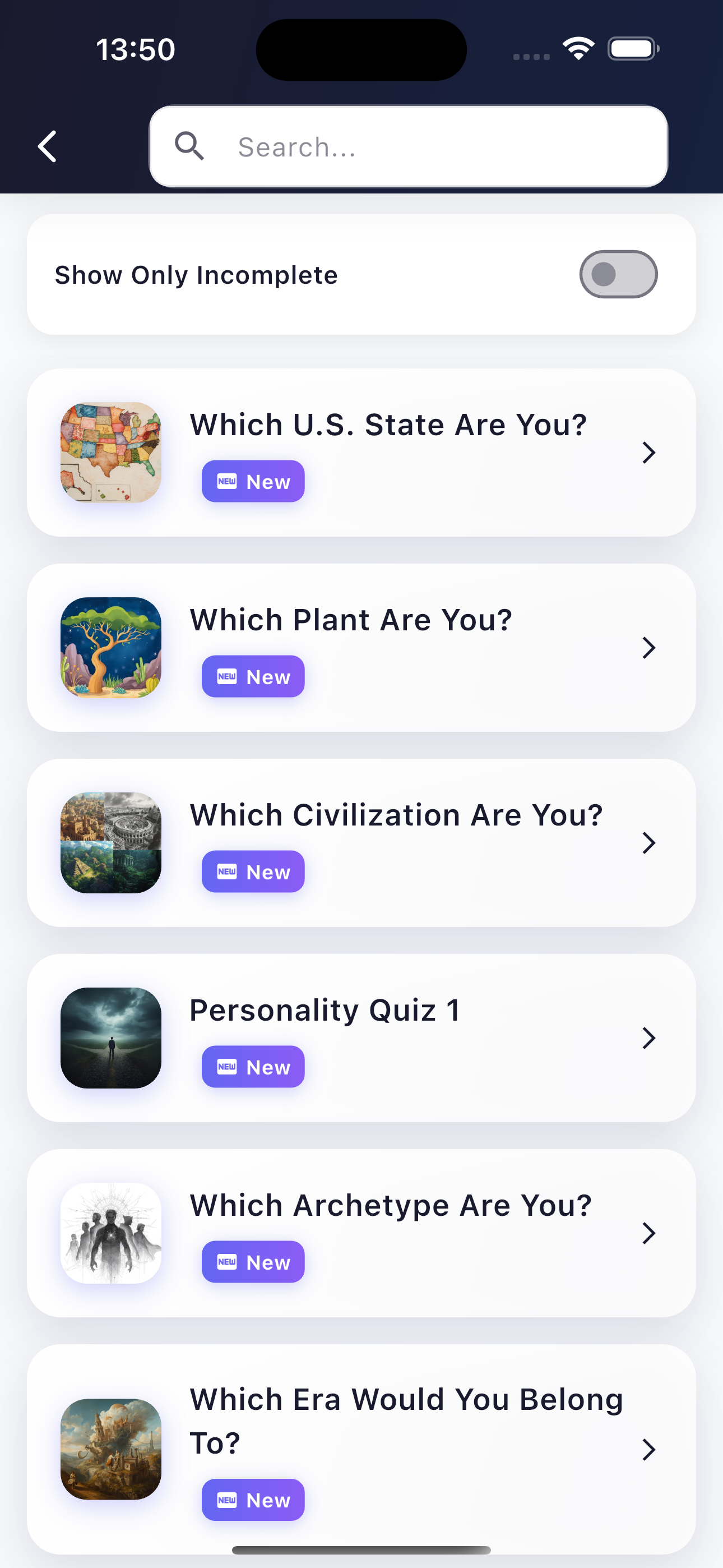Start the Which Plant Are You quiz
723x1568 pixels.
point(361,648)
